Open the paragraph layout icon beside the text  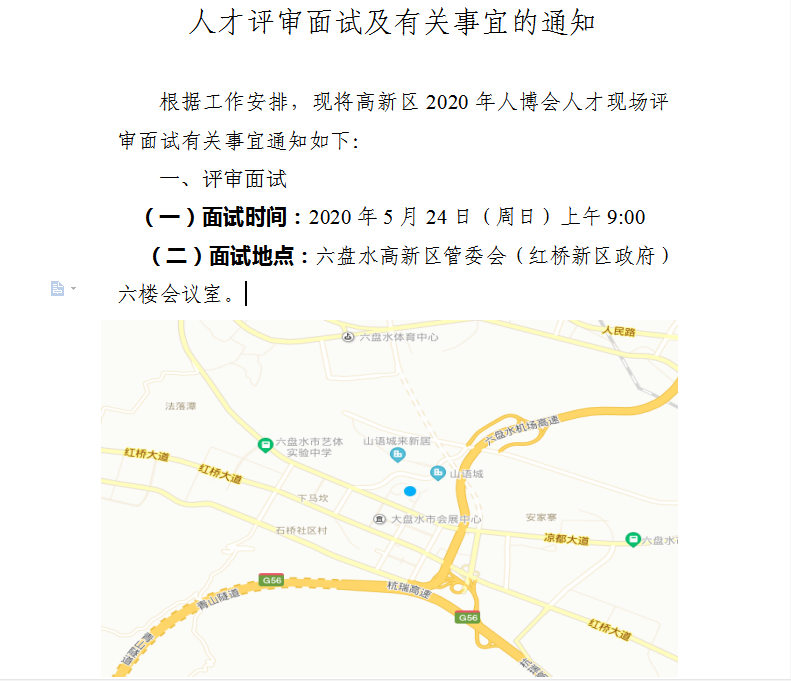(x=59, y=289)
